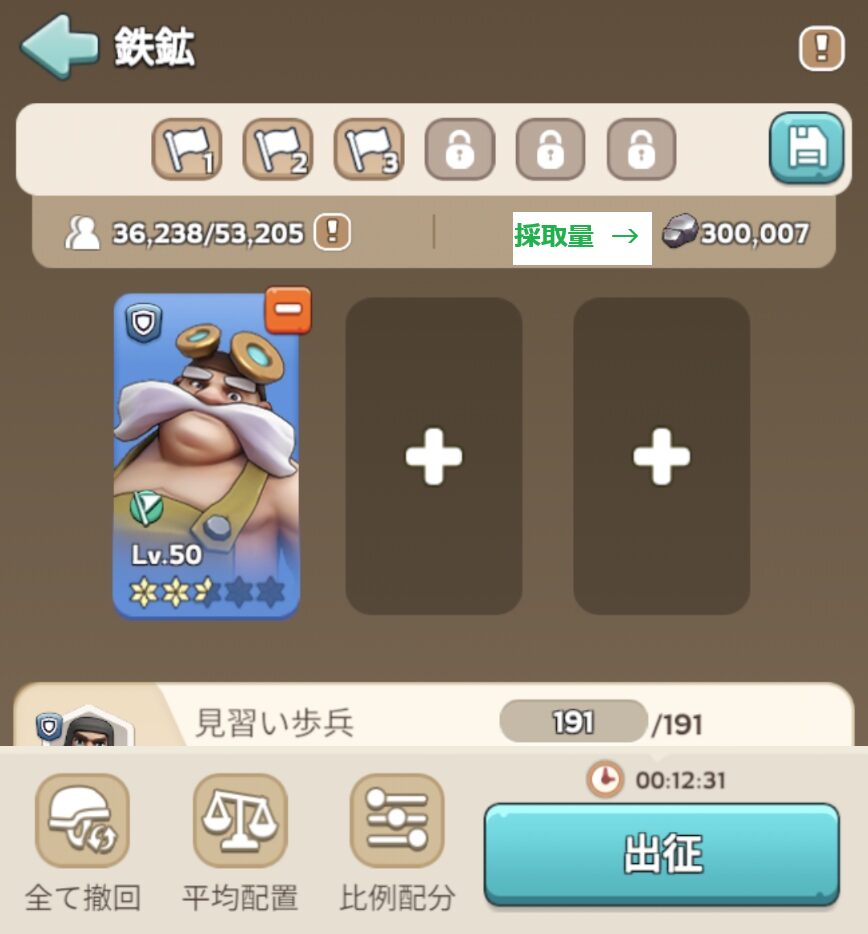The width and height of the screenshot is (868, 934).
Task: Add a hero to the last empty slot
Action: 661,456
